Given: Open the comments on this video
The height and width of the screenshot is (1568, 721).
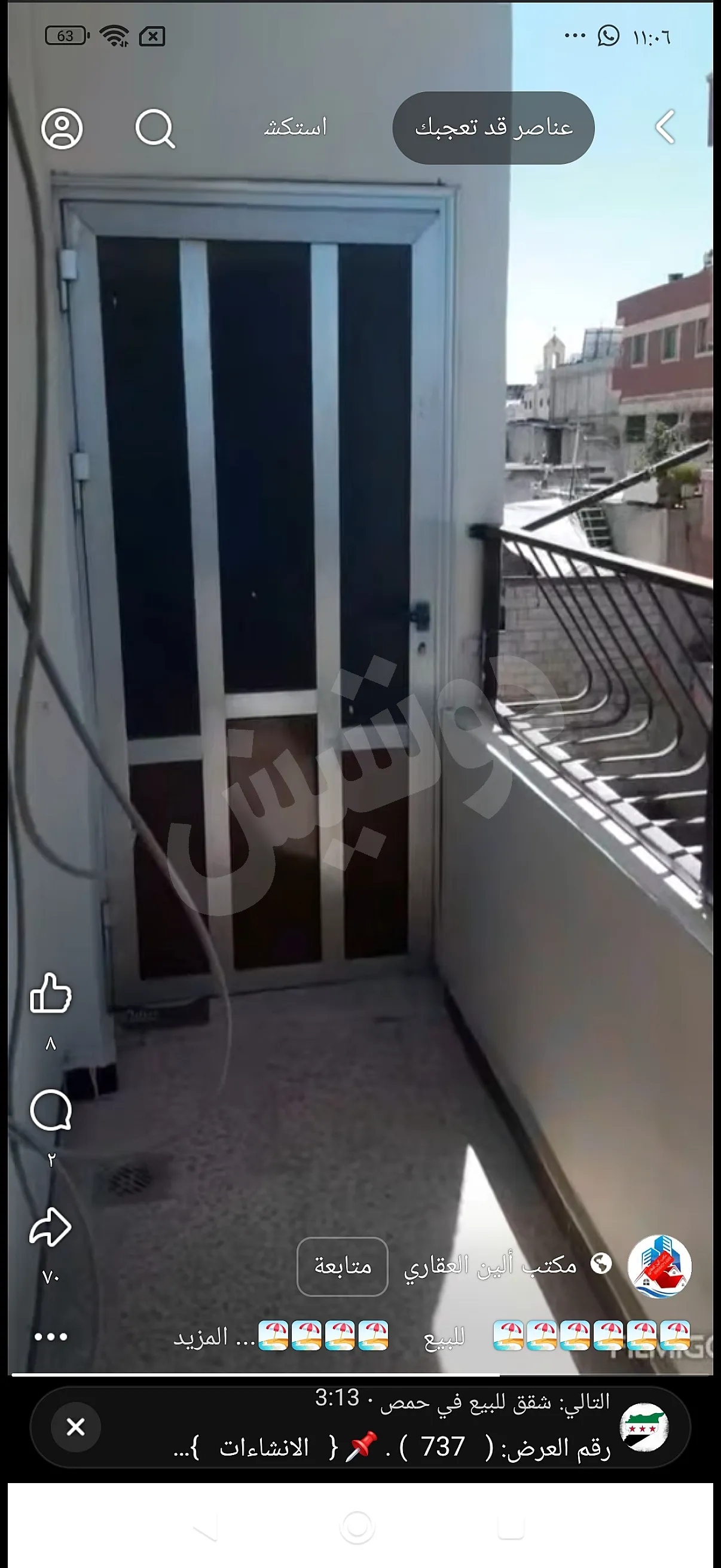Looking at the screenshot, I should [x=50, y=1110].
